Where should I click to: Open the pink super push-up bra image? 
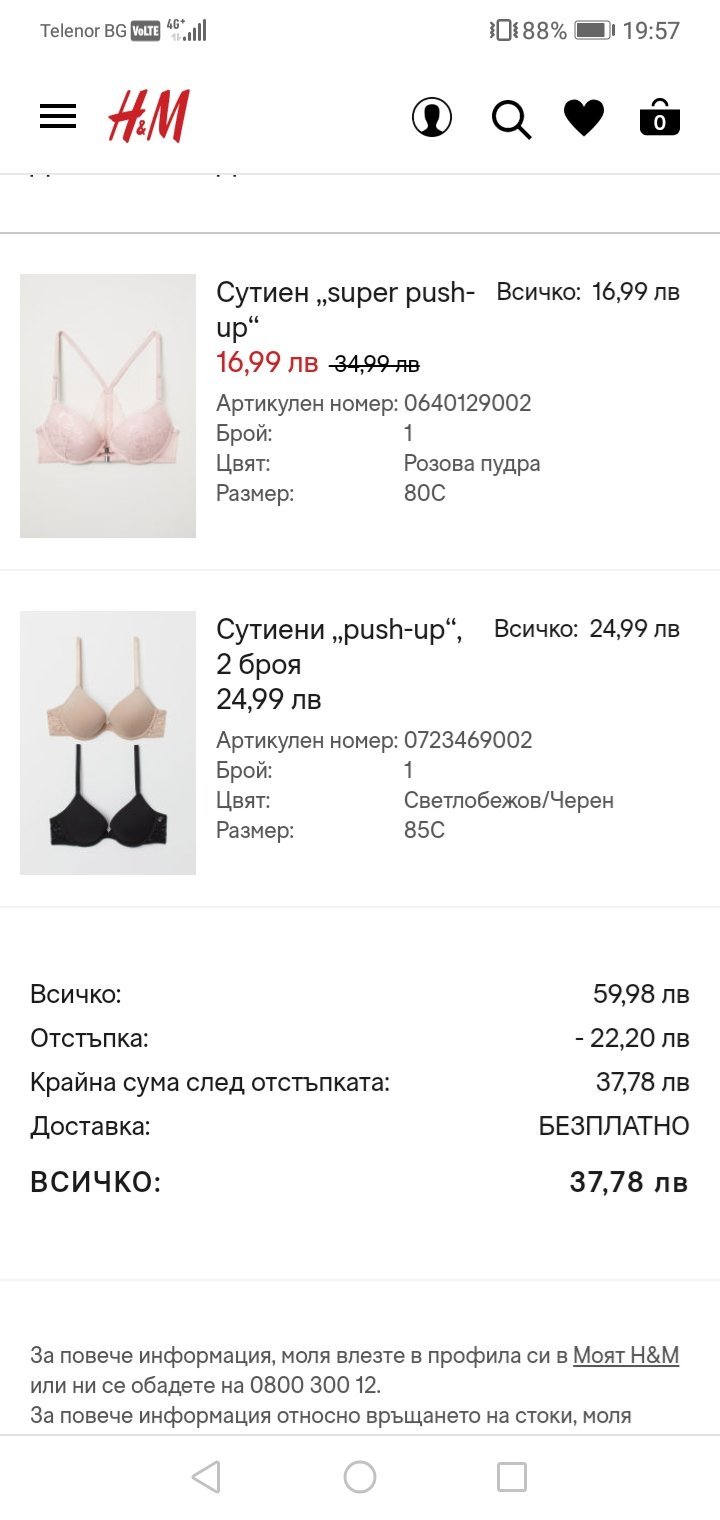pyautogui.click(x=108, y=406)
